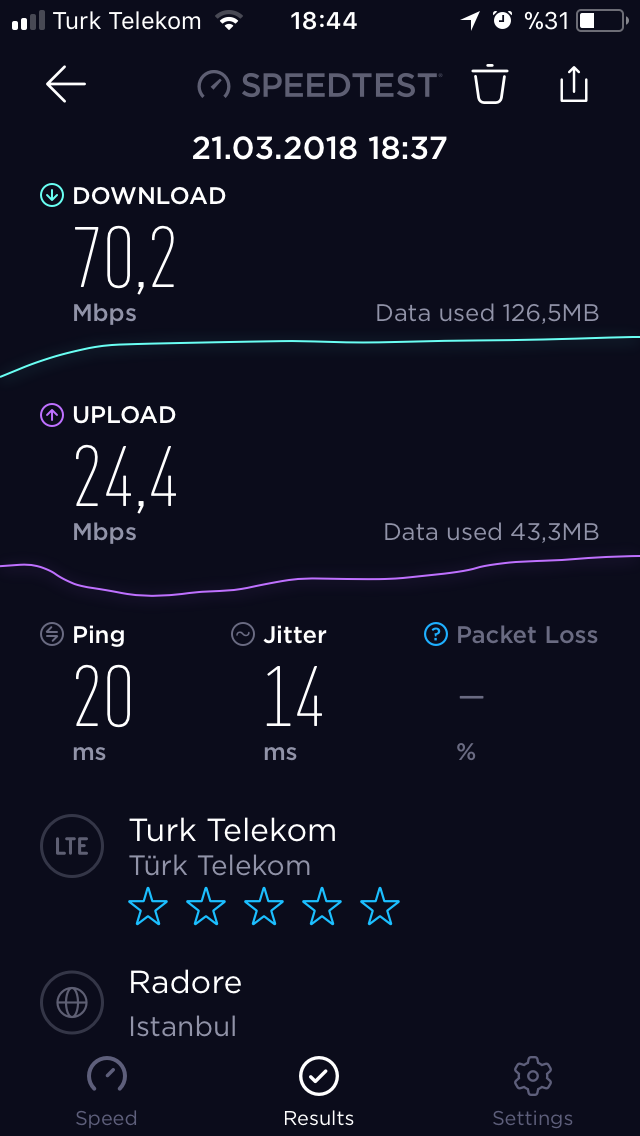Open Packet Loss help question mark
640x1136 pixels.
434,635
